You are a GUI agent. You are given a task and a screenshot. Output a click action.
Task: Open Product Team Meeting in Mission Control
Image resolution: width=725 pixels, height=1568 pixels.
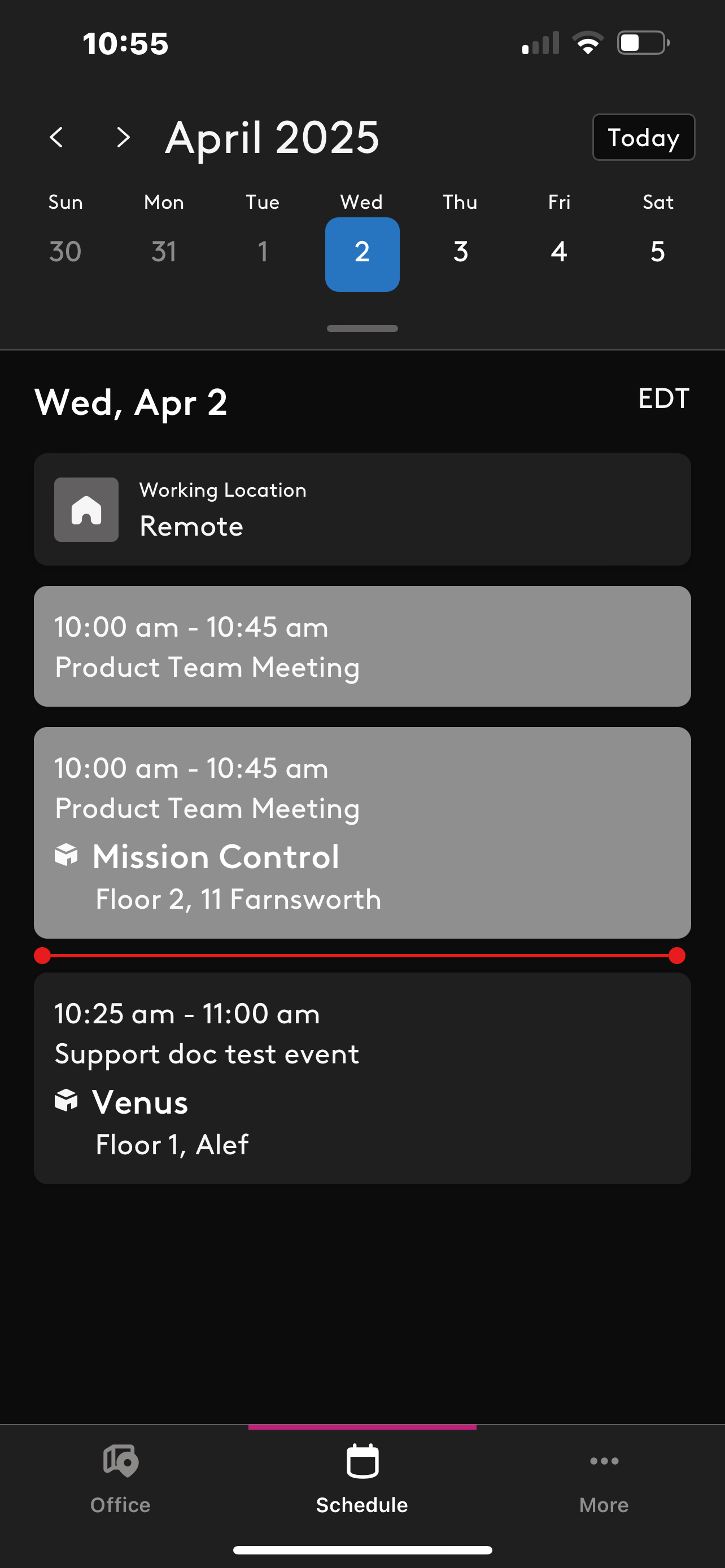362,831
